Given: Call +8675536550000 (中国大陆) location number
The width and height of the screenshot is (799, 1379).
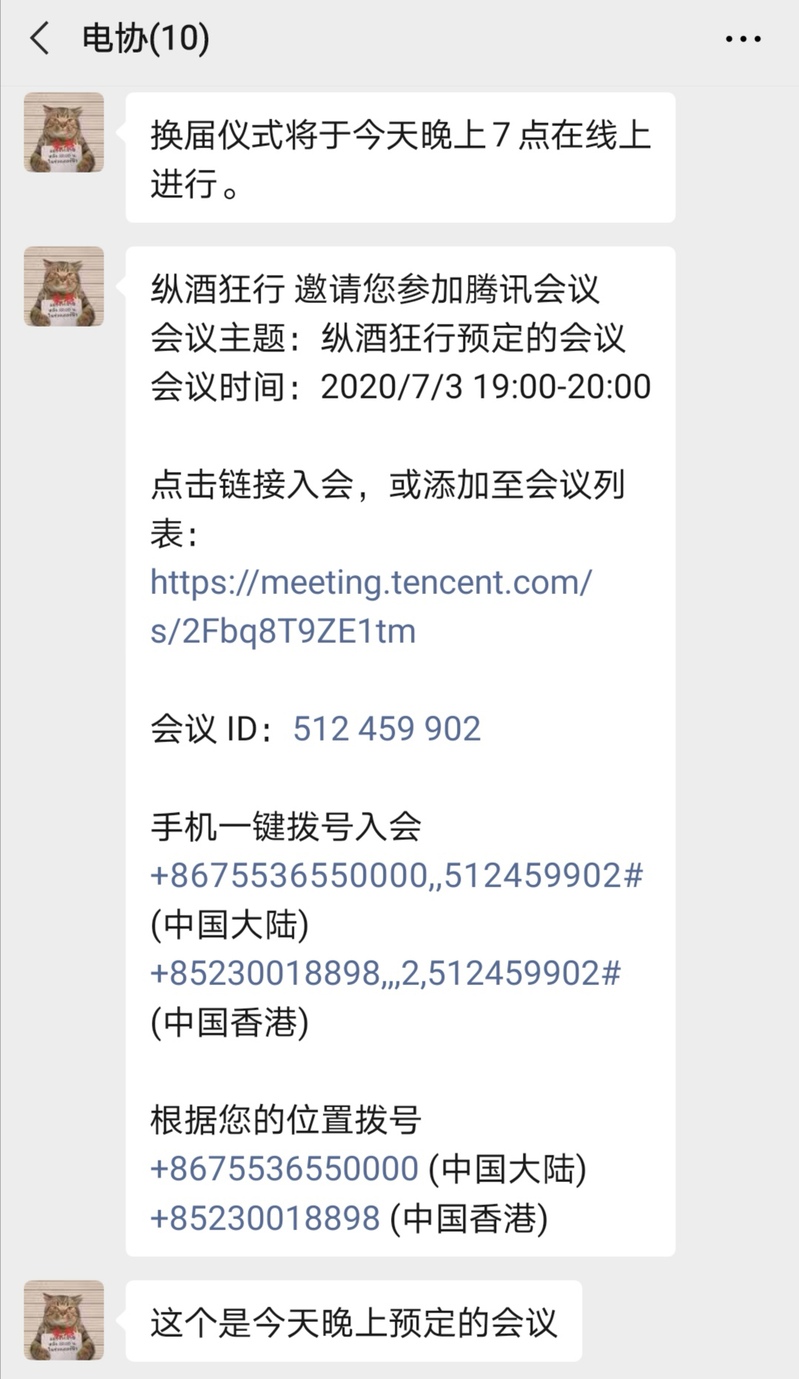Looking at the screenshot, I should 284,1168.
